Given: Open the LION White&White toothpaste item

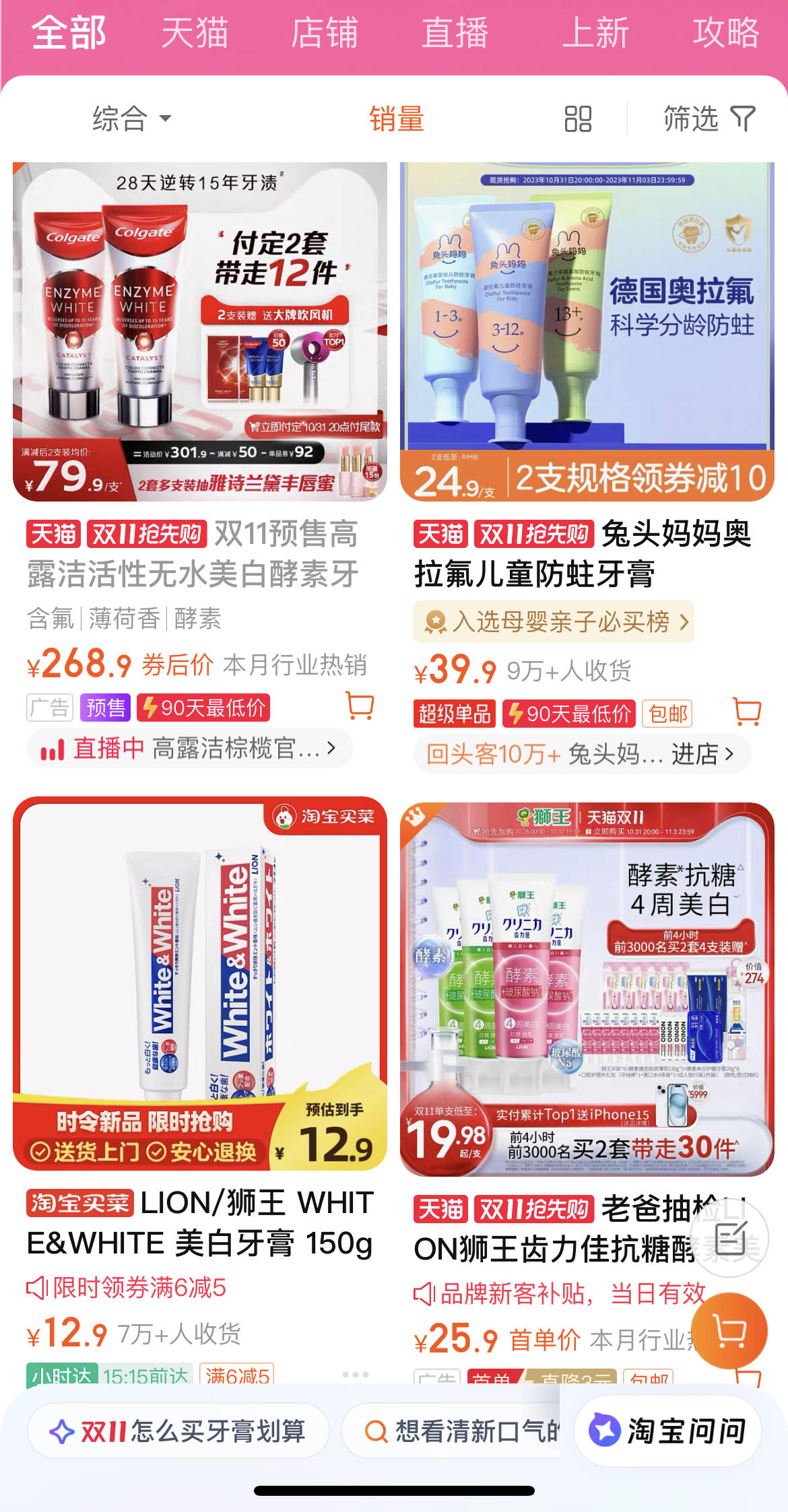Looking at the screenshot, I should tap(200, 983).
